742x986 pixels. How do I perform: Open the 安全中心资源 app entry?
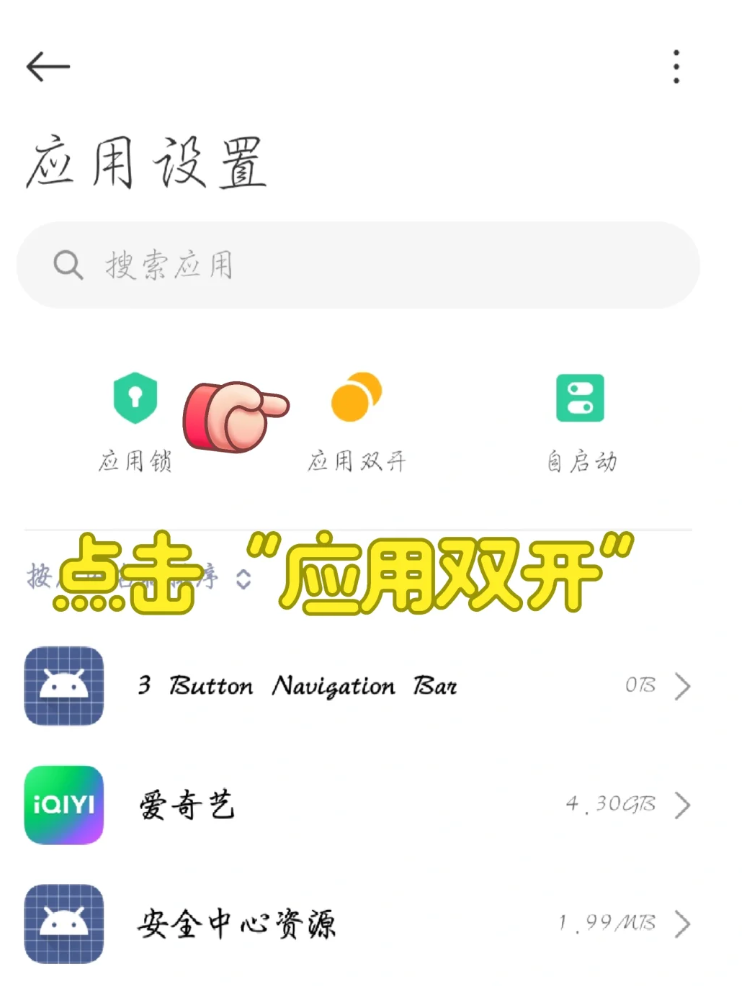point(300,924)
